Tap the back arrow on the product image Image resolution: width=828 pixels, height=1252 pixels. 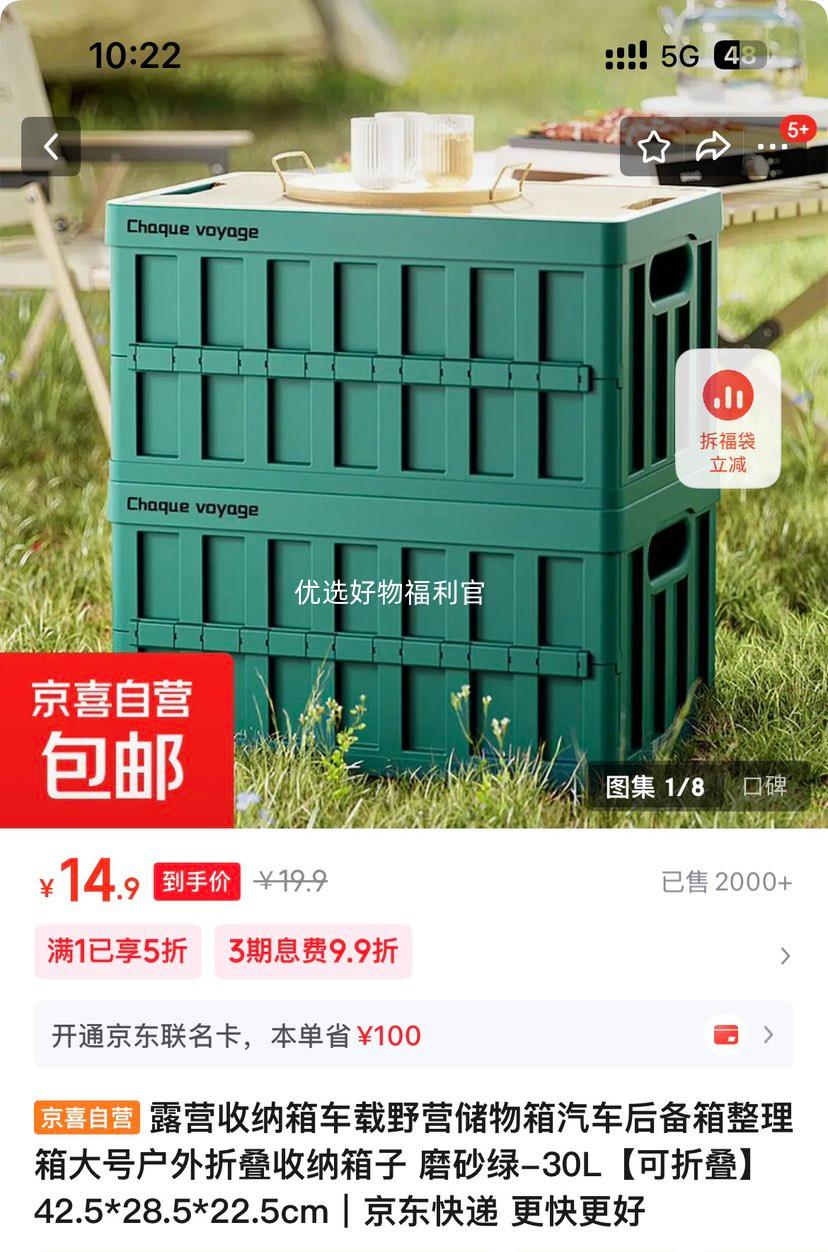50,145
